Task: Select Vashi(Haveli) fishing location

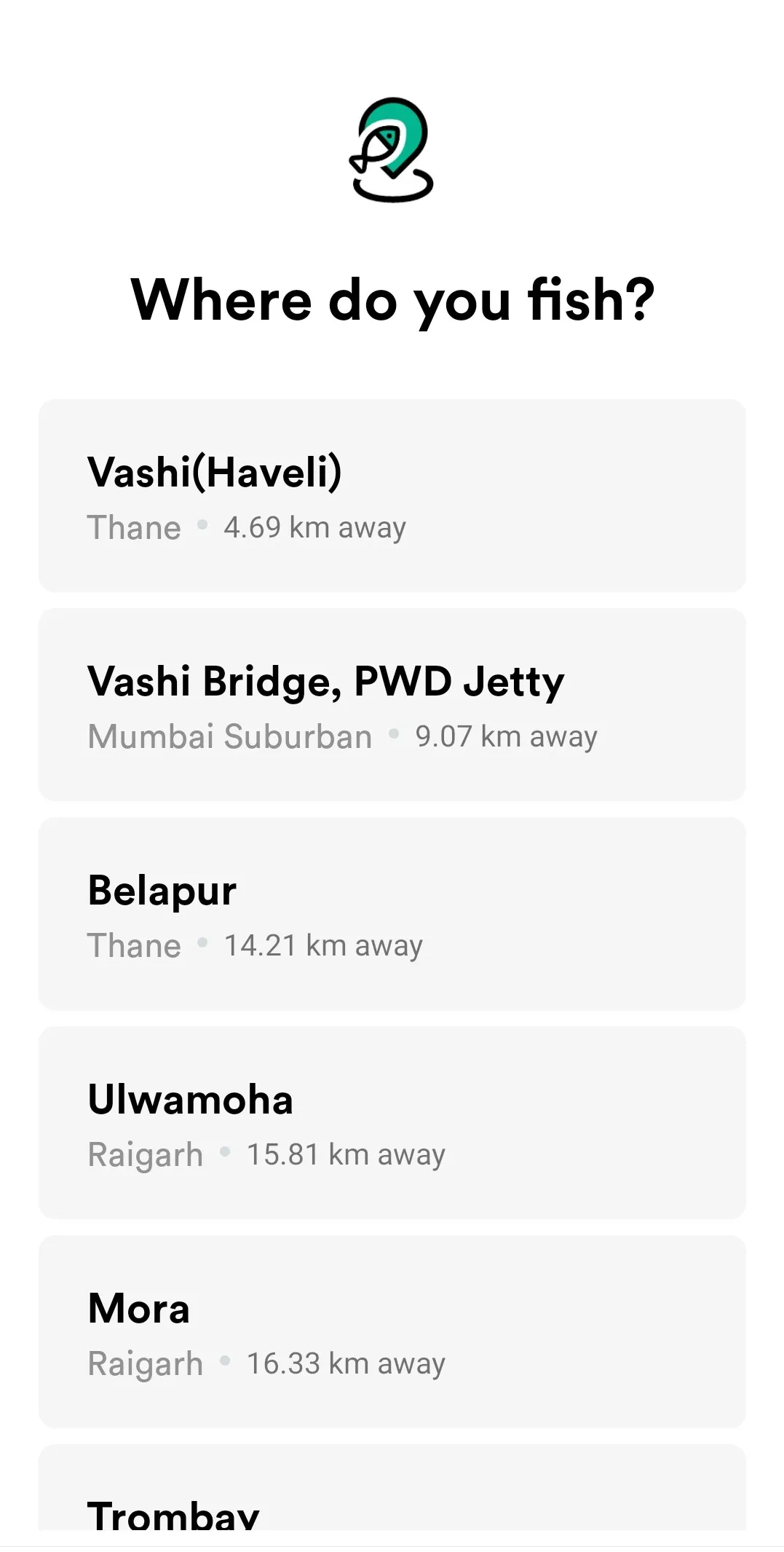Action: click(x=392, y=495)
